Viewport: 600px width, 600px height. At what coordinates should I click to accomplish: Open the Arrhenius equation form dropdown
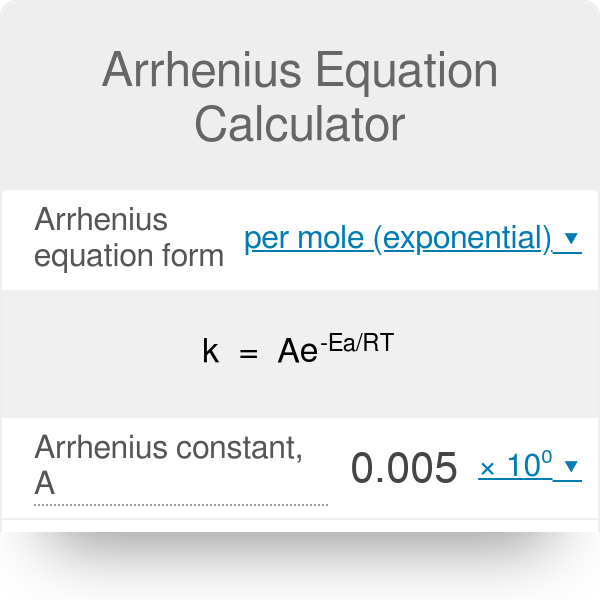pyautogui.click(x=412, y=239)
